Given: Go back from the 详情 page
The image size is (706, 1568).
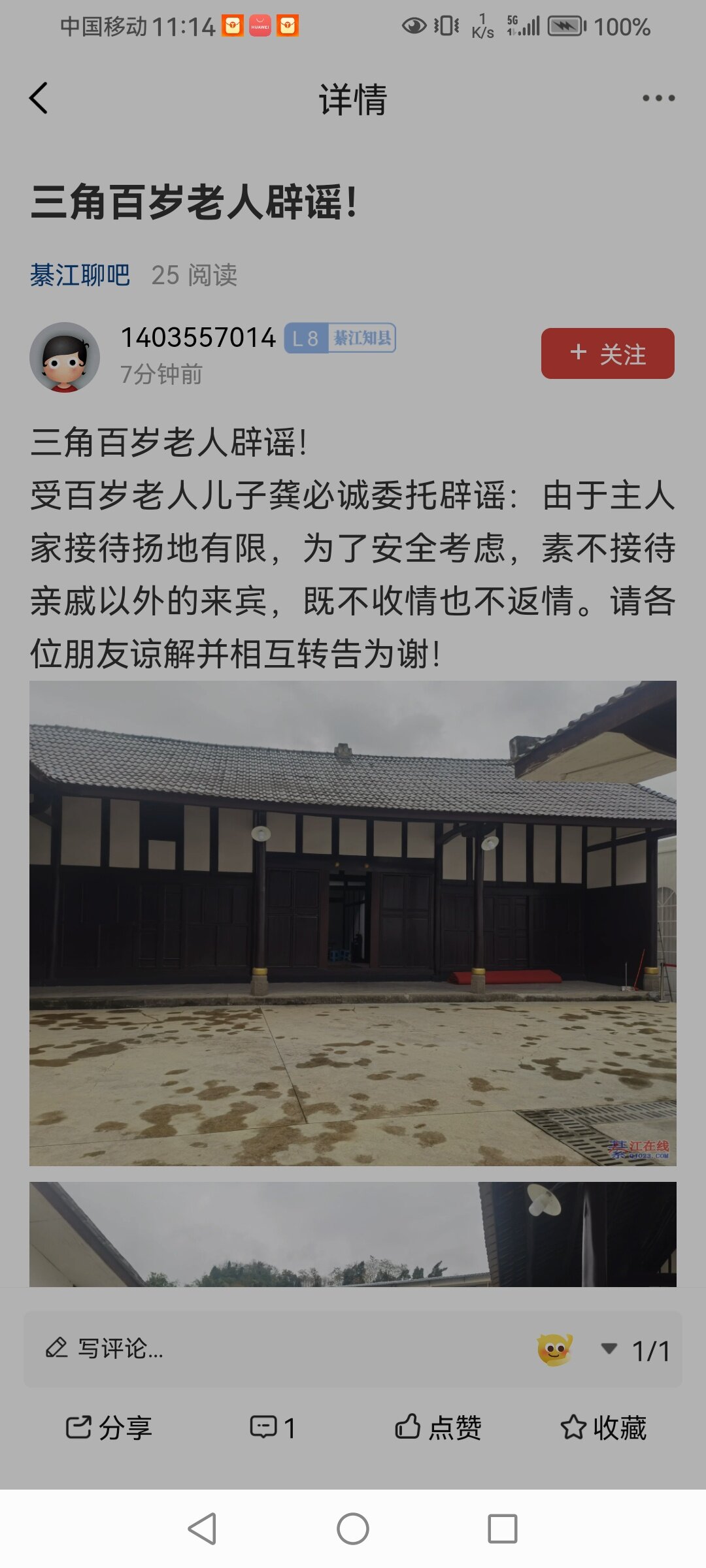Looking at the screenshot, I should (39, 99).
